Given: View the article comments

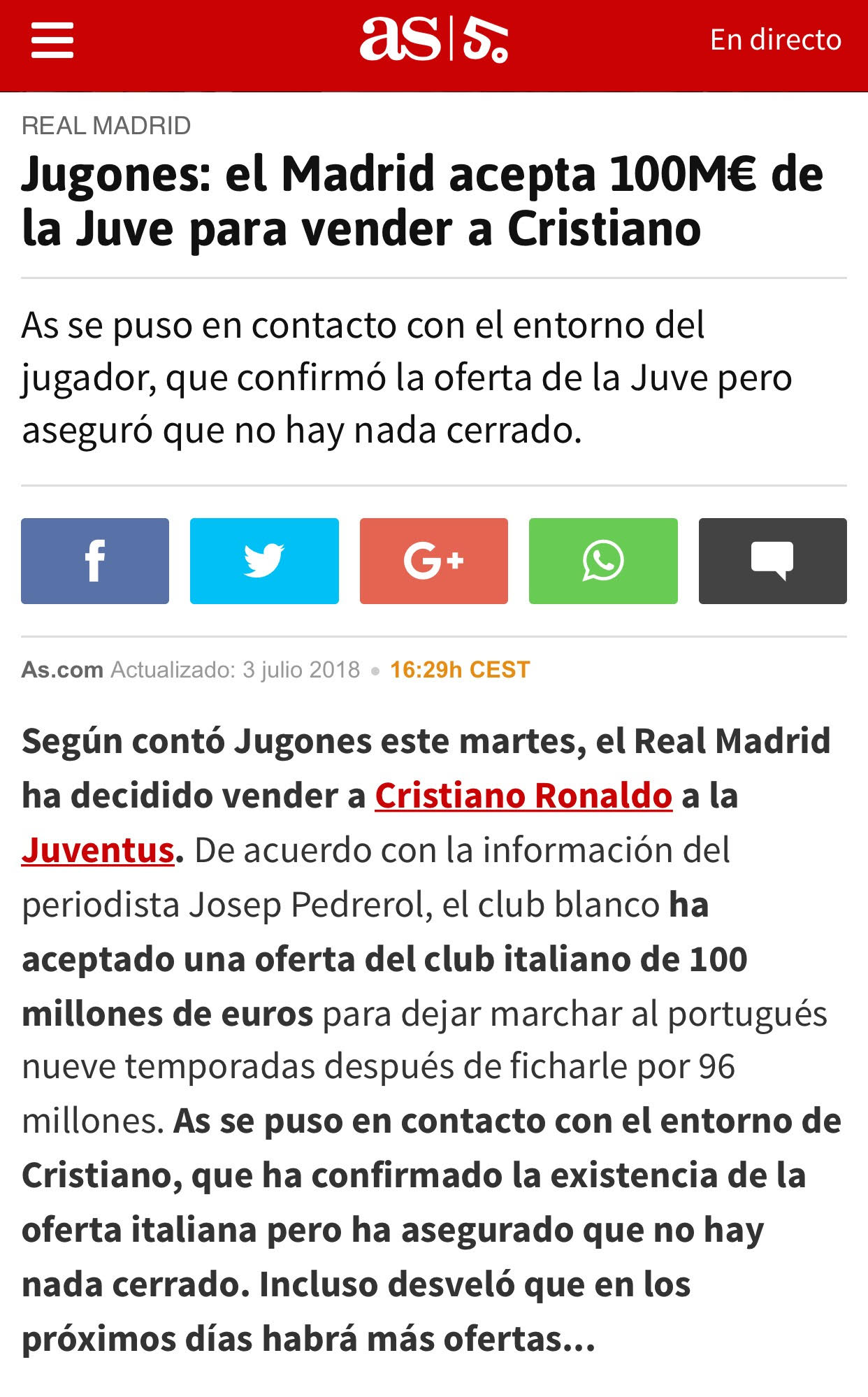Looking at the screenshot, I should pyautogui.click(x=772, y=561).
